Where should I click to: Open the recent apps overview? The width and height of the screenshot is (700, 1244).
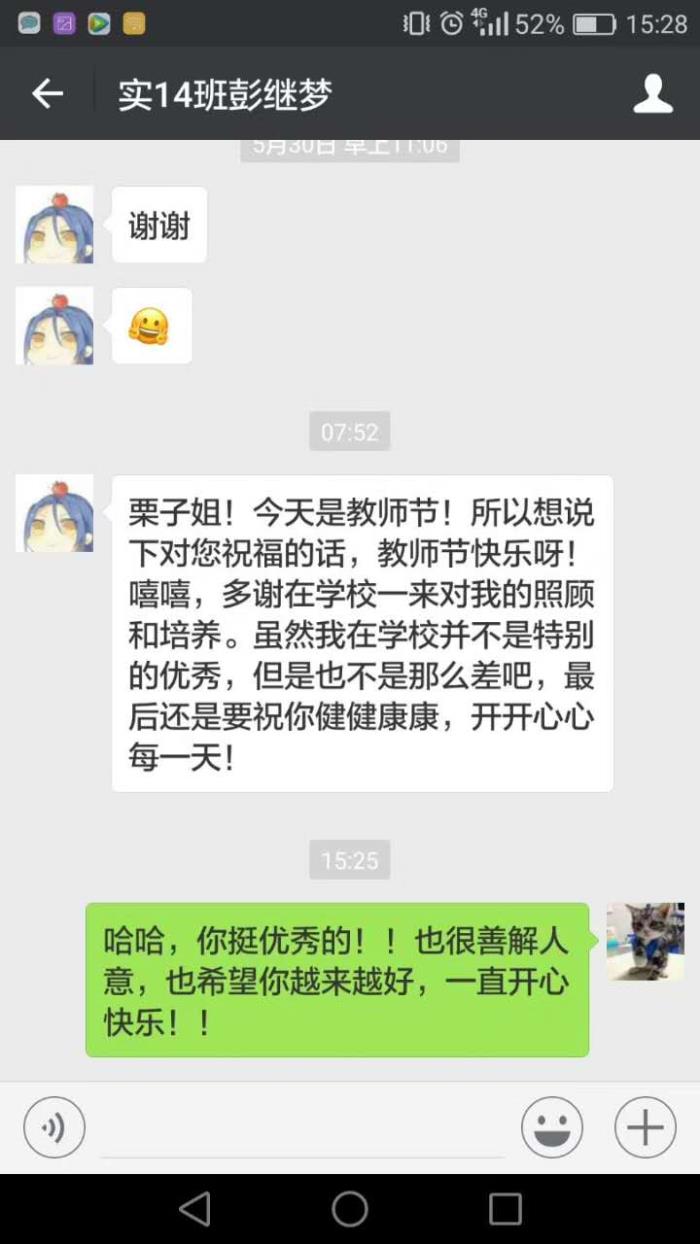pyautogui.click(x=505, y=1209)
